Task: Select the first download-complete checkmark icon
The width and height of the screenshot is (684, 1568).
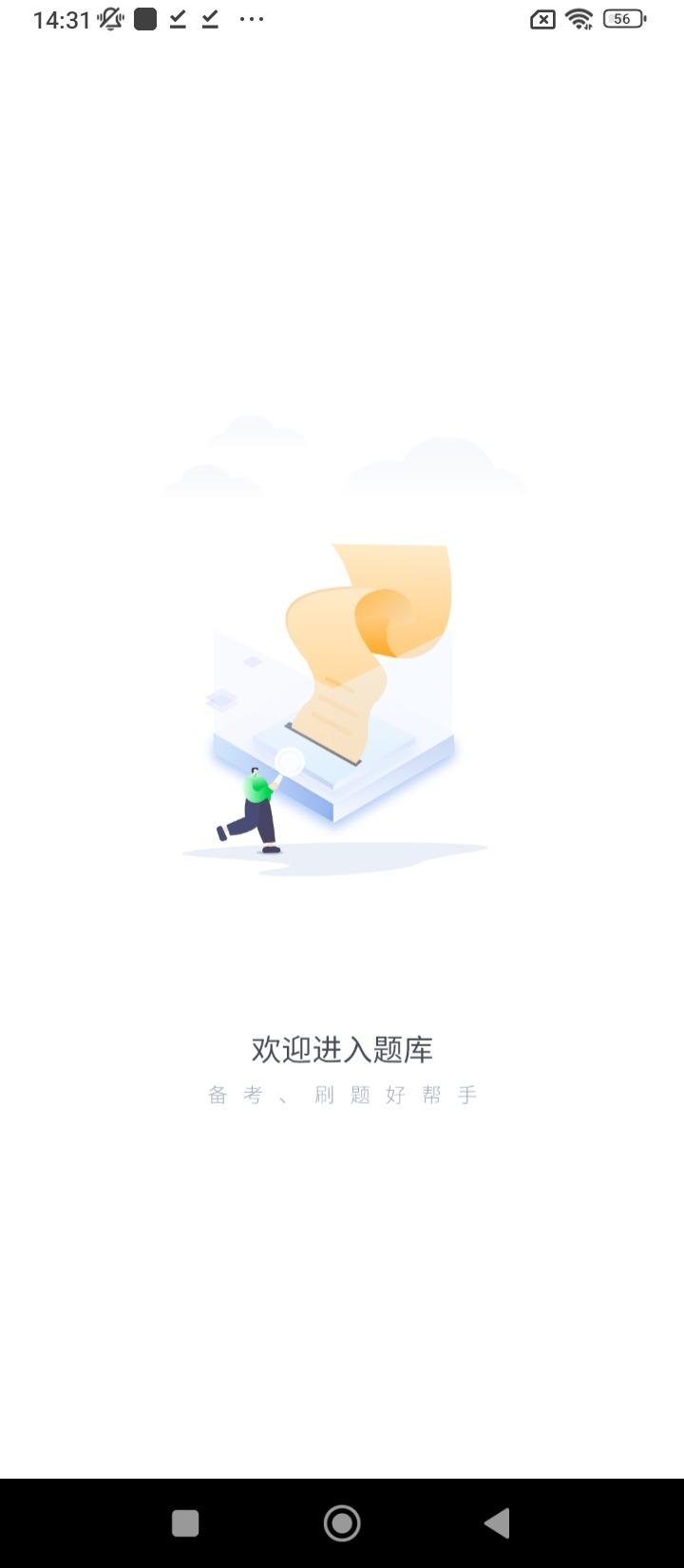Action: pos(176,19)
